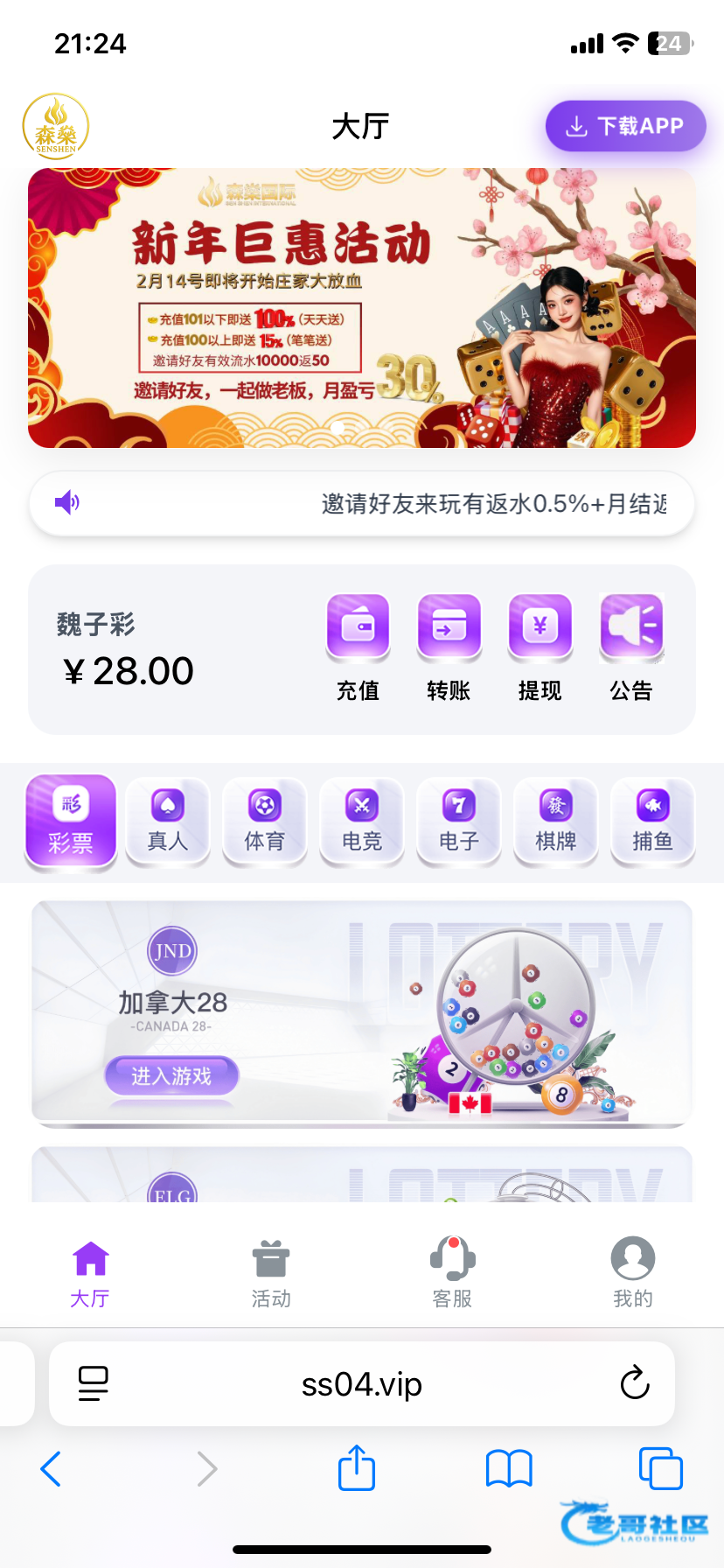Go to the 活动 tab
Viewport: 724px width, 1568px height.
(x=271, y=1273)
